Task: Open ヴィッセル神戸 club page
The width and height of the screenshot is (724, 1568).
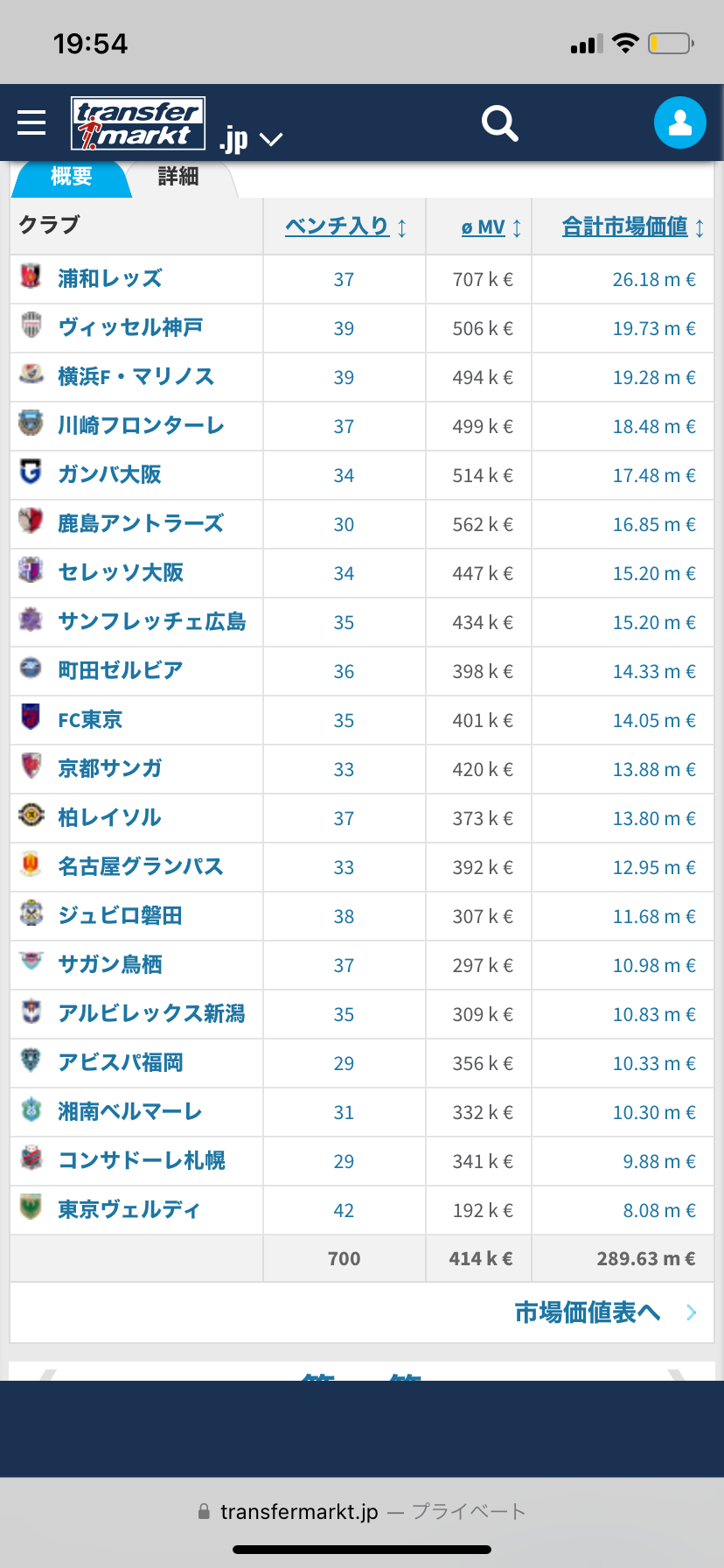Action: [x=130, y=327]
